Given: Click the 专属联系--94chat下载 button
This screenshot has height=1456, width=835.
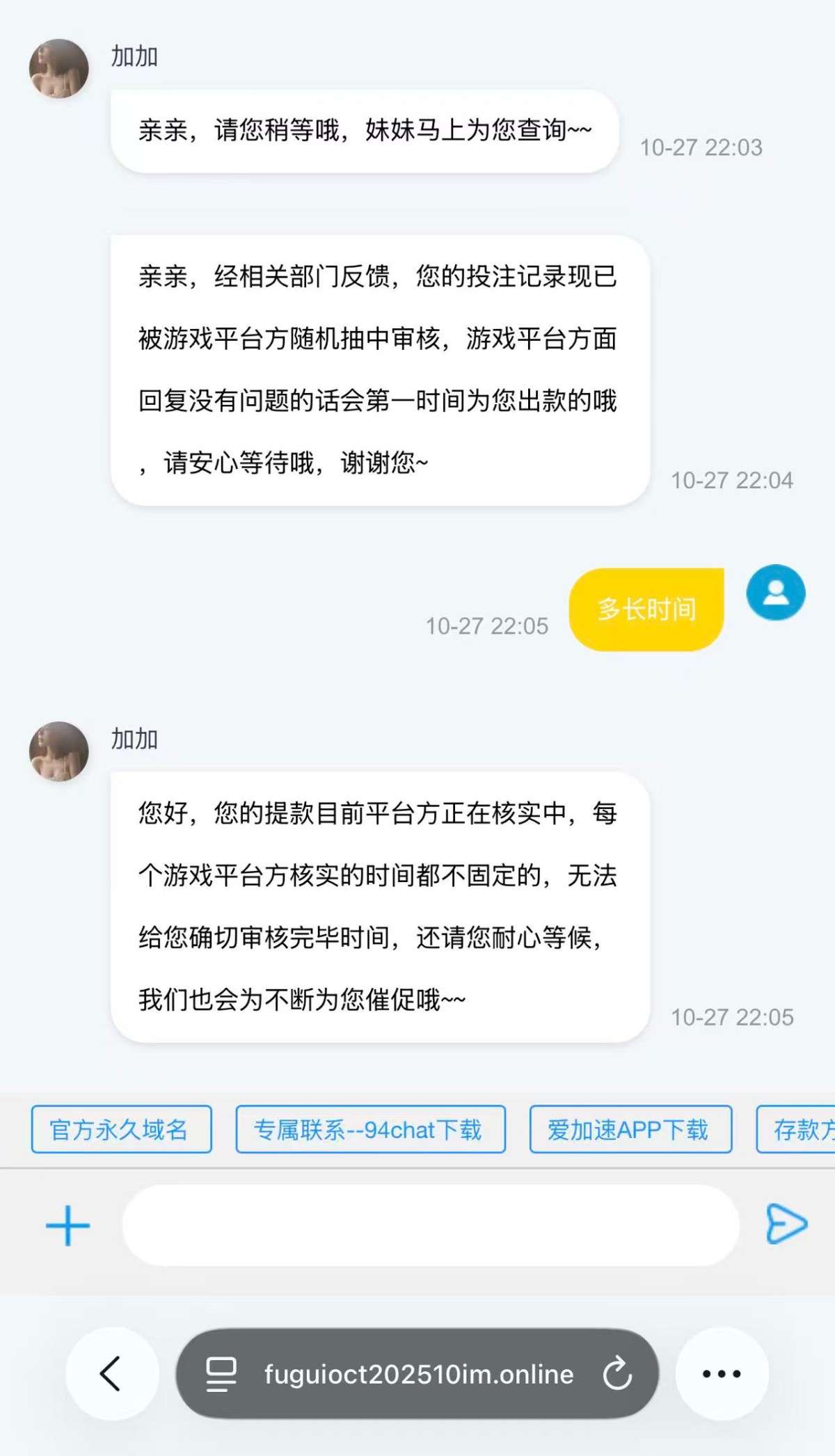Looking at the screenshot, I should [x=369, y=1130].
